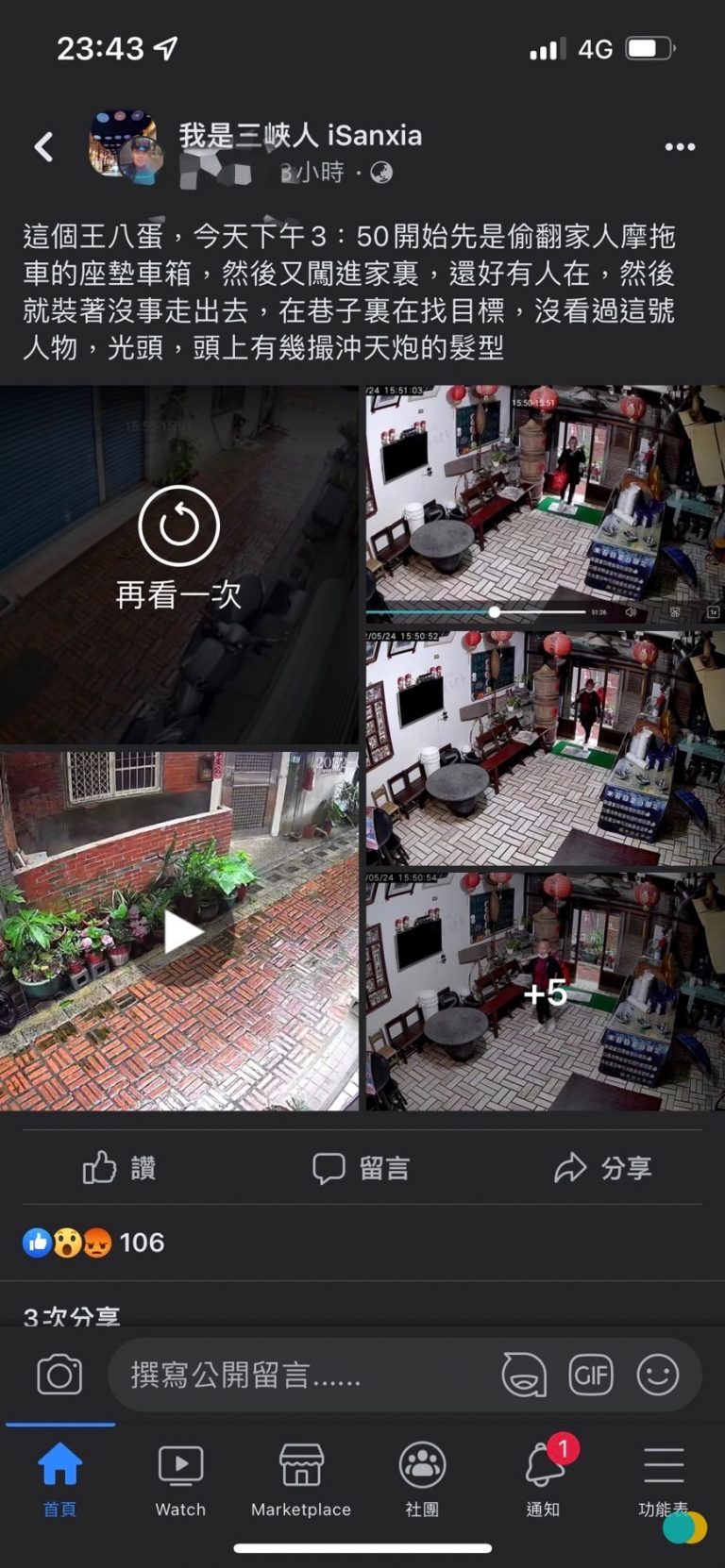Like this post with the 讚 button
Viewport: 725px width, 1568px height.
(x=120, y=1168)
